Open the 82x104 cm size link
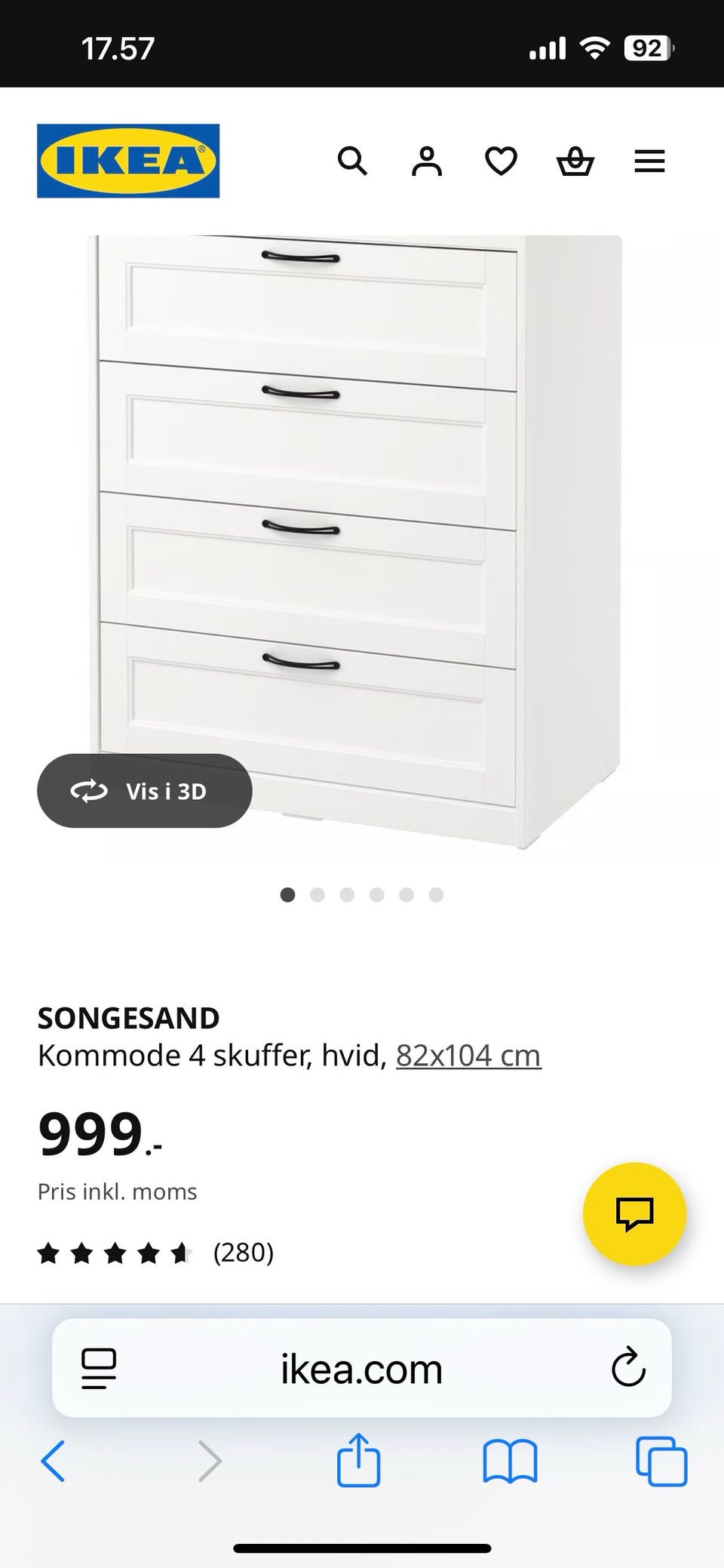This screenshot has width=724, height=1568. (x=468, y=1055)
